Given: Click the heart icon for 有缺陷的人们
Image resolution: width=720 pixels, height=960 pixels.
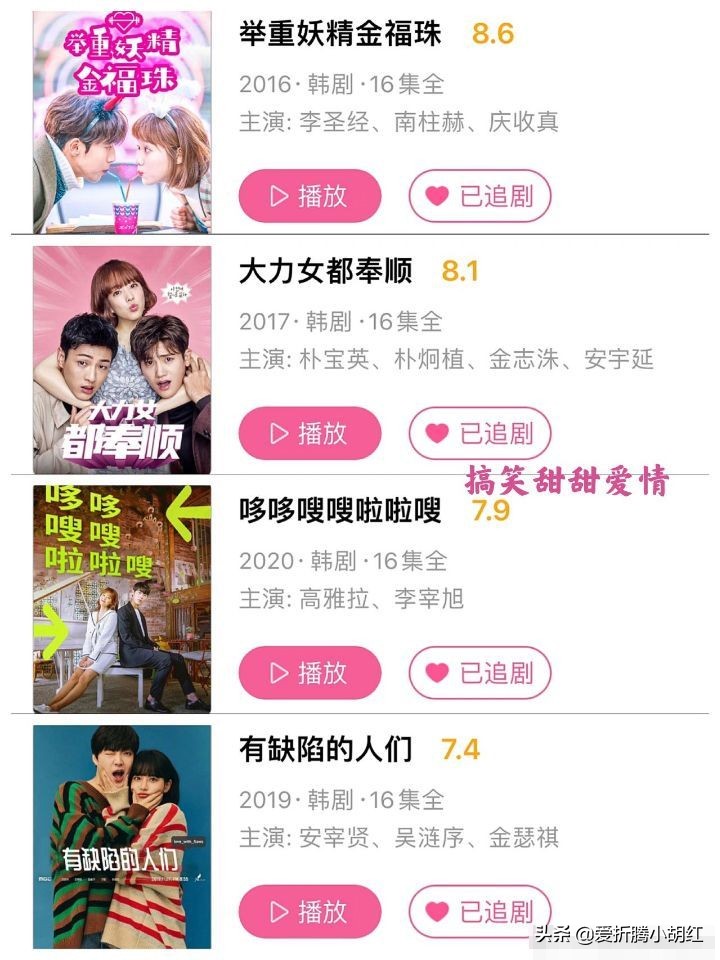Looking at the screenshot, I should tap(437, 910).
